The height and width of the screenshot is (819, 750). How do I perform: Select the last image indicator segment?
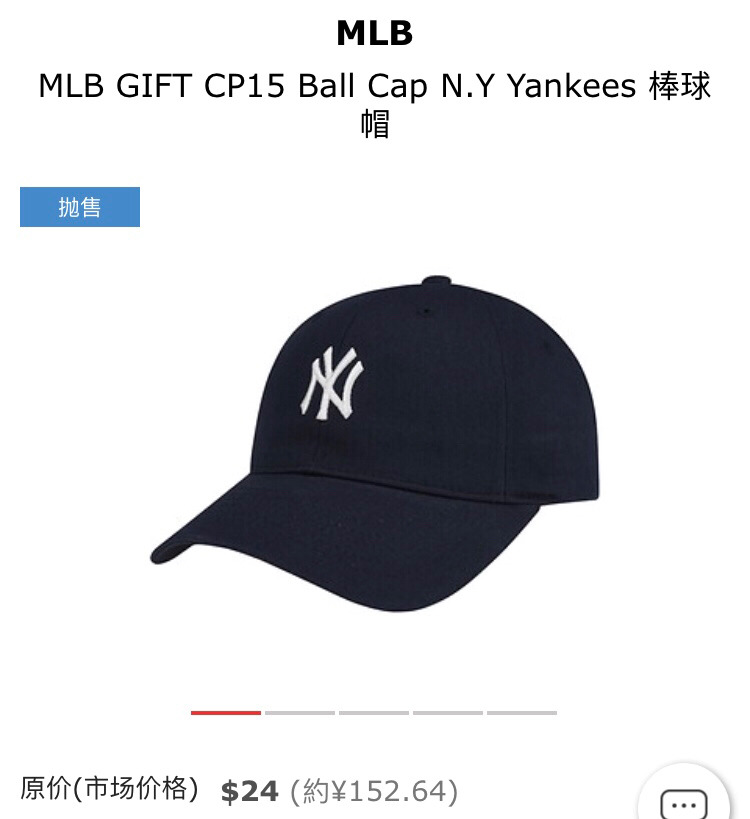tap(522, 712)
